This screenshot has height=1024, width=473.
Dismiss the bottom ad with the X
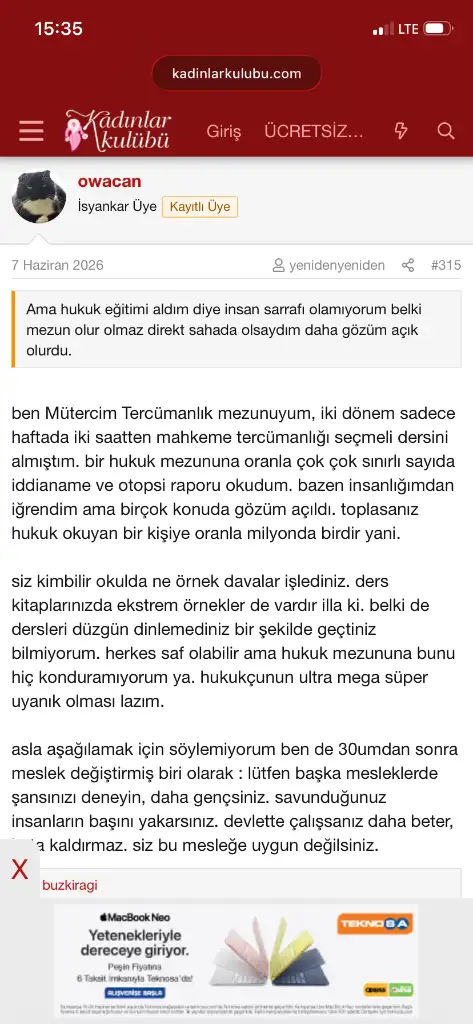(x=20, y=870)
